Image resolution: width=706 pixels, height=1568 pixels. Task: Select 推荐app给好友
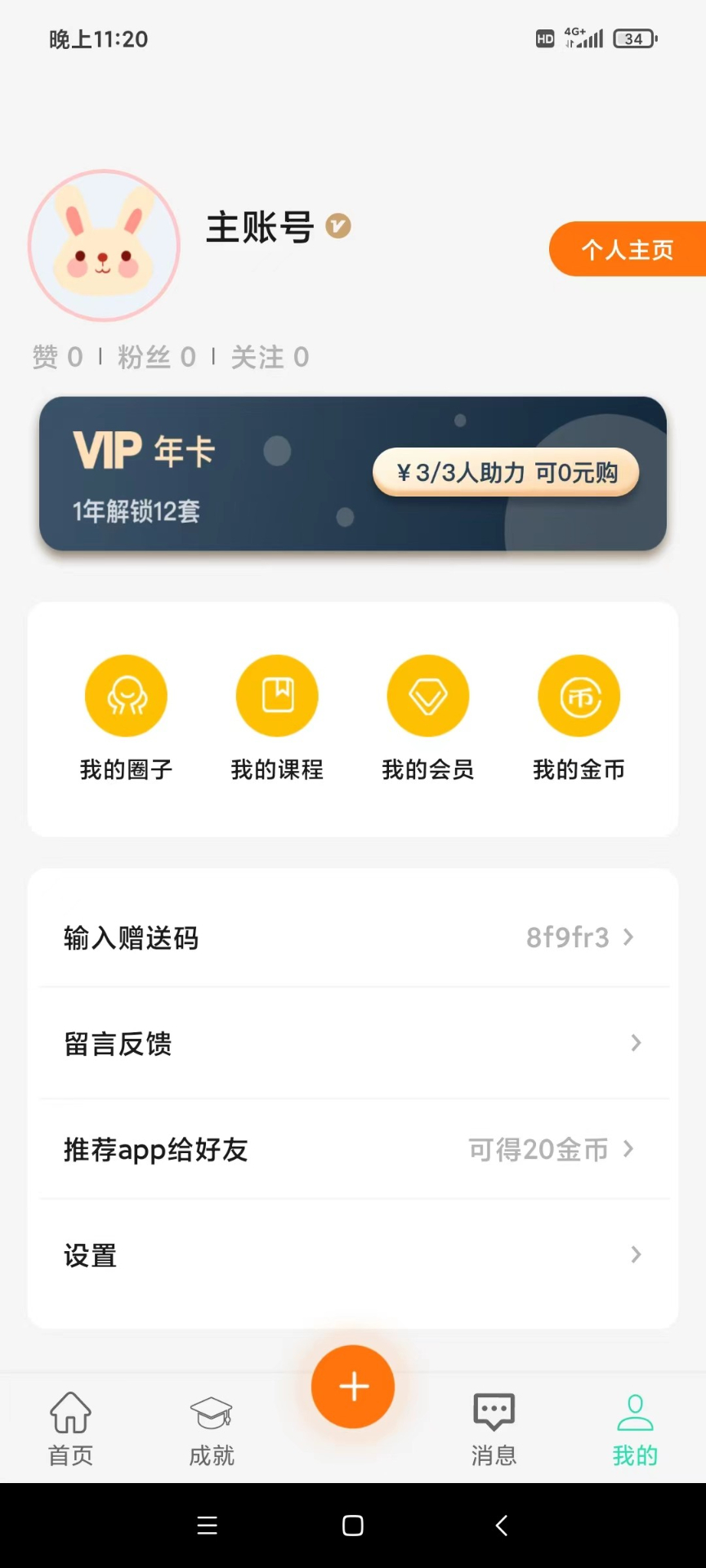pyautogui.click(x=353, y=1149)
